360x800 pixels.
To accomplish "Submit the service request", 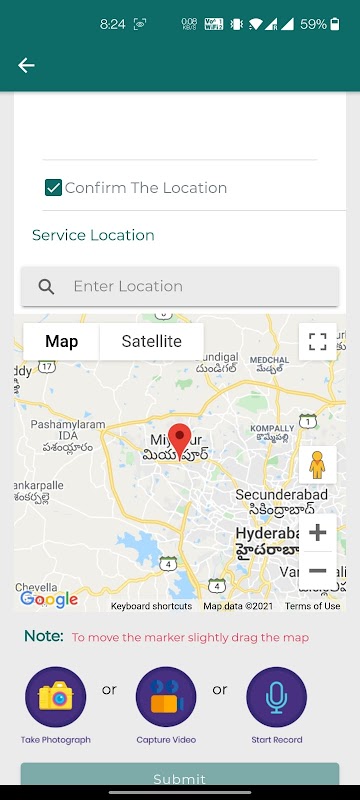I will [179, 774].
